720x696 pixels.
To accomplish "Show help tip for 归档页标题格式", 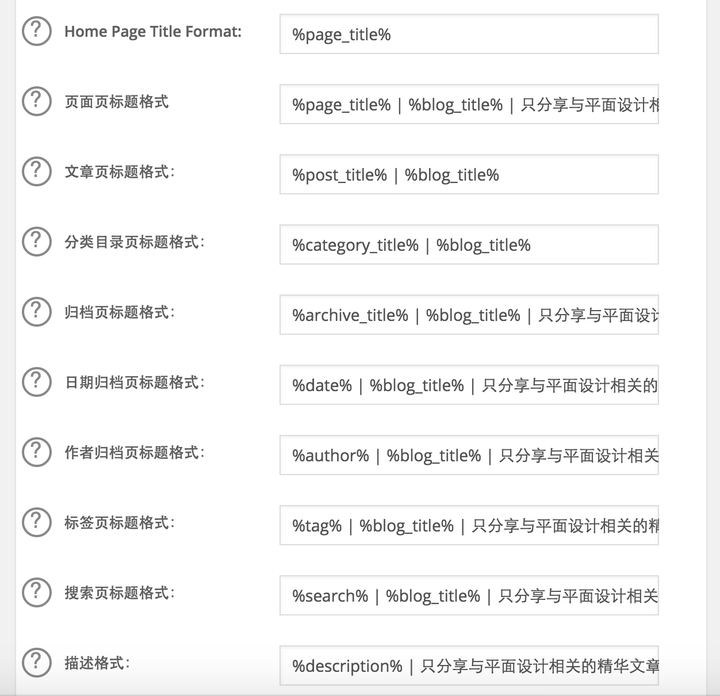I will [x=36, y=311].
